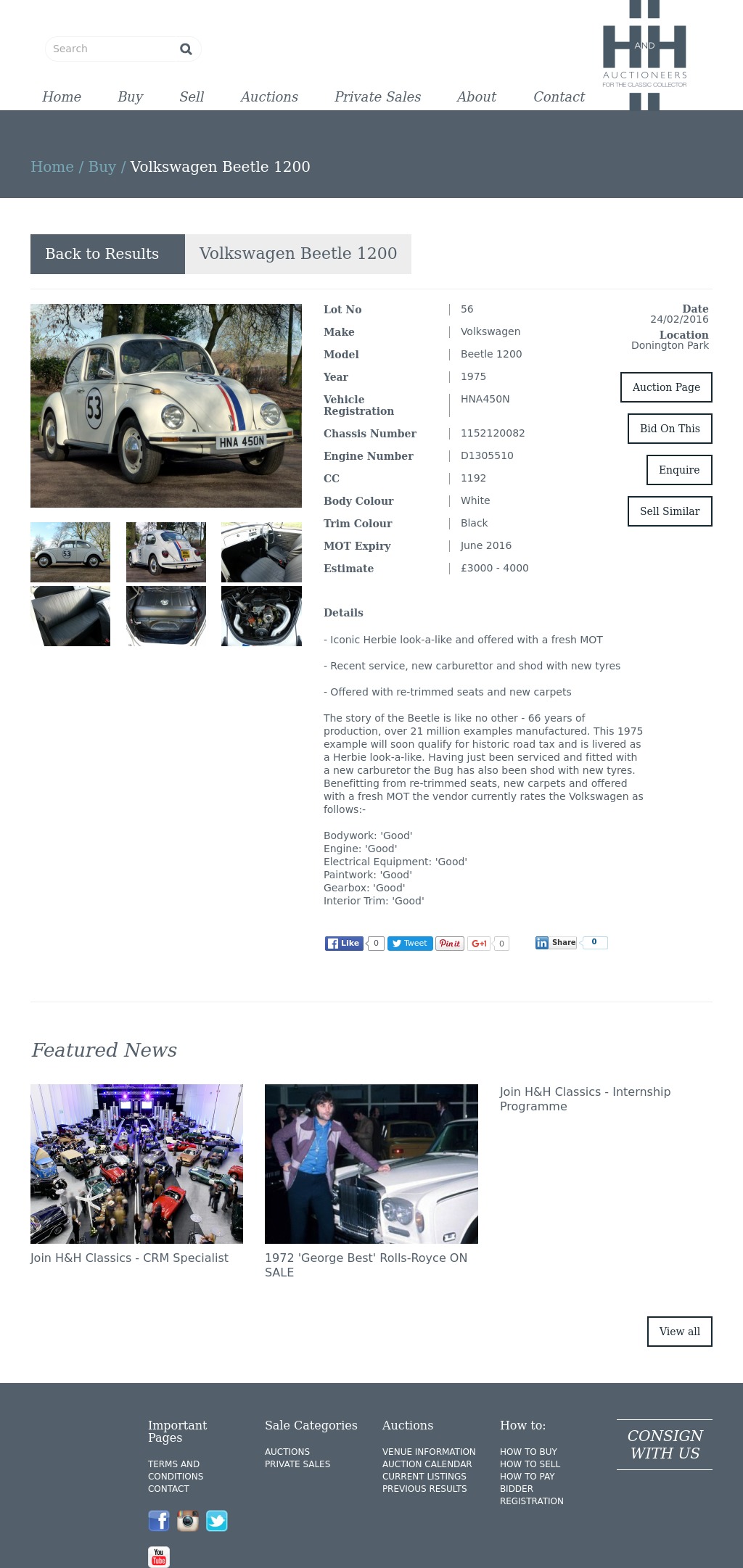Viewport: 743px width, 1568px height.
Task: Tap the search magnifier icon
Action: (x=186, y=49)
